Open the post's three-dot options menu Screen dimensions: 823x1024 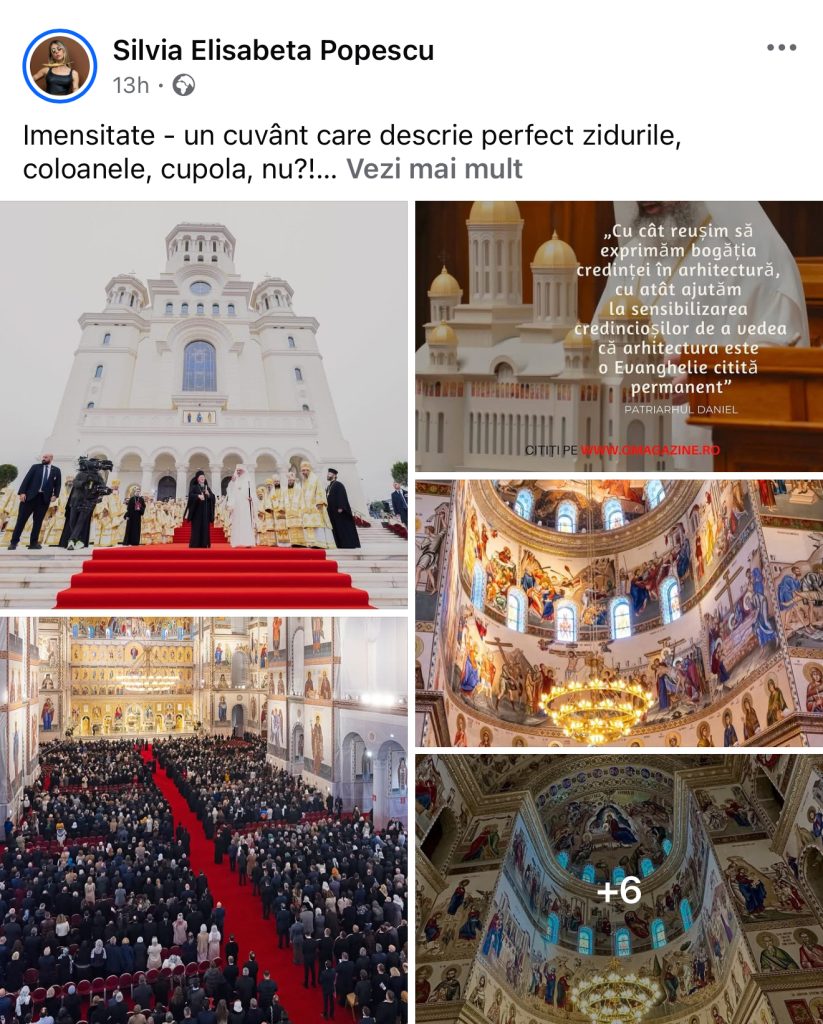(x=781, y=48)
